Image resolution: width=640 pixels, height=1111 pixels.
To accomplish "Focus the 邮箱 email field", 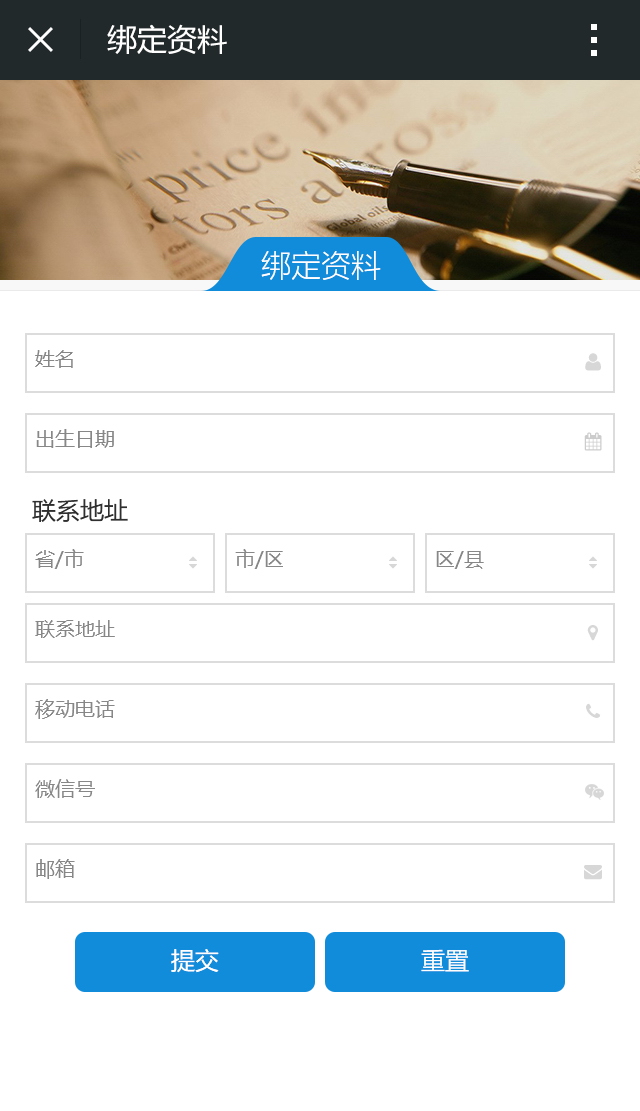I will (300, 873).
